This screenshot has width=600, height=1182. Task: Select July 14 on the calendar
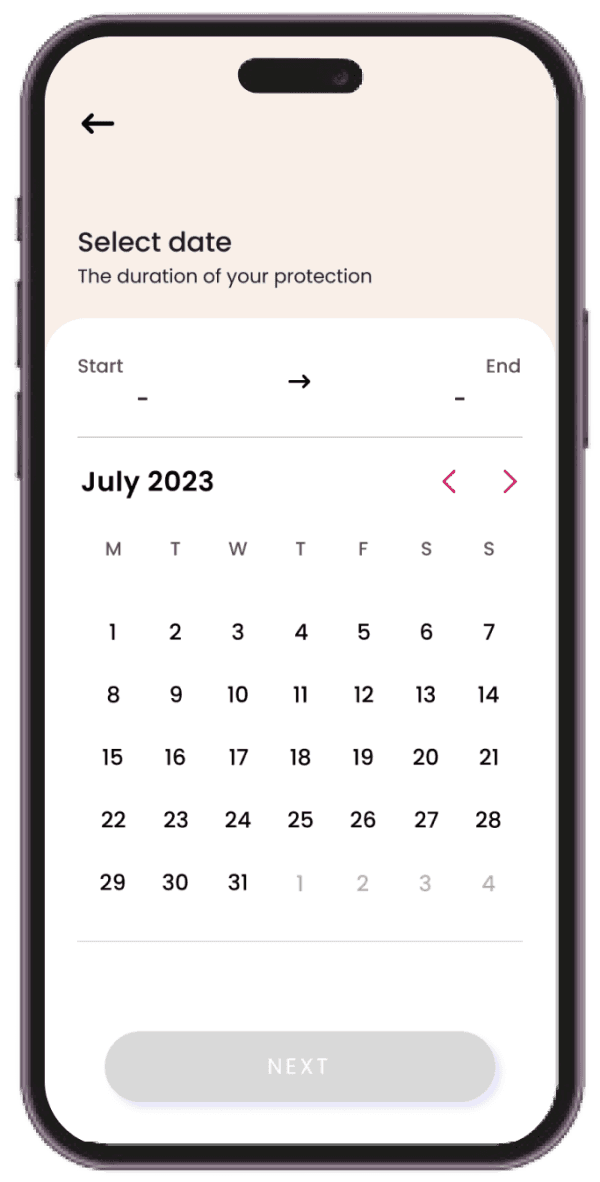[488, 695]
